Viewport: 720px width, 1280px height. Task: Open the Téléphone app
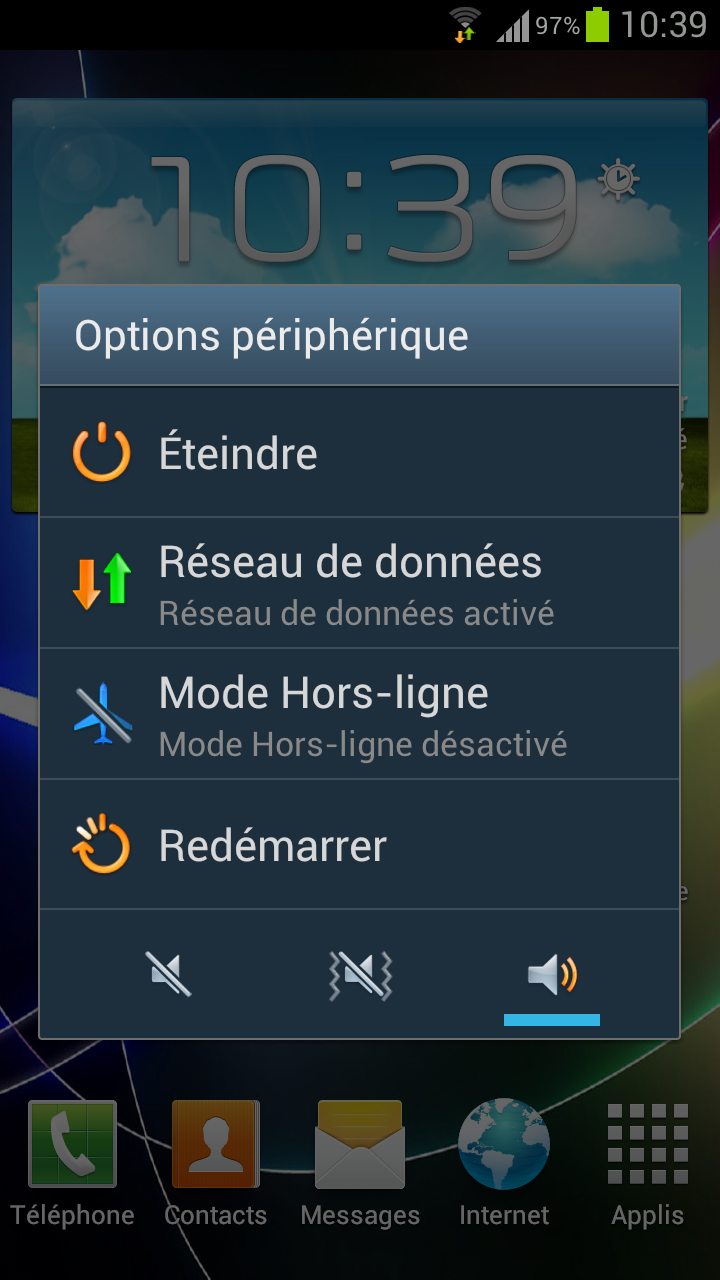[72, 1162]
